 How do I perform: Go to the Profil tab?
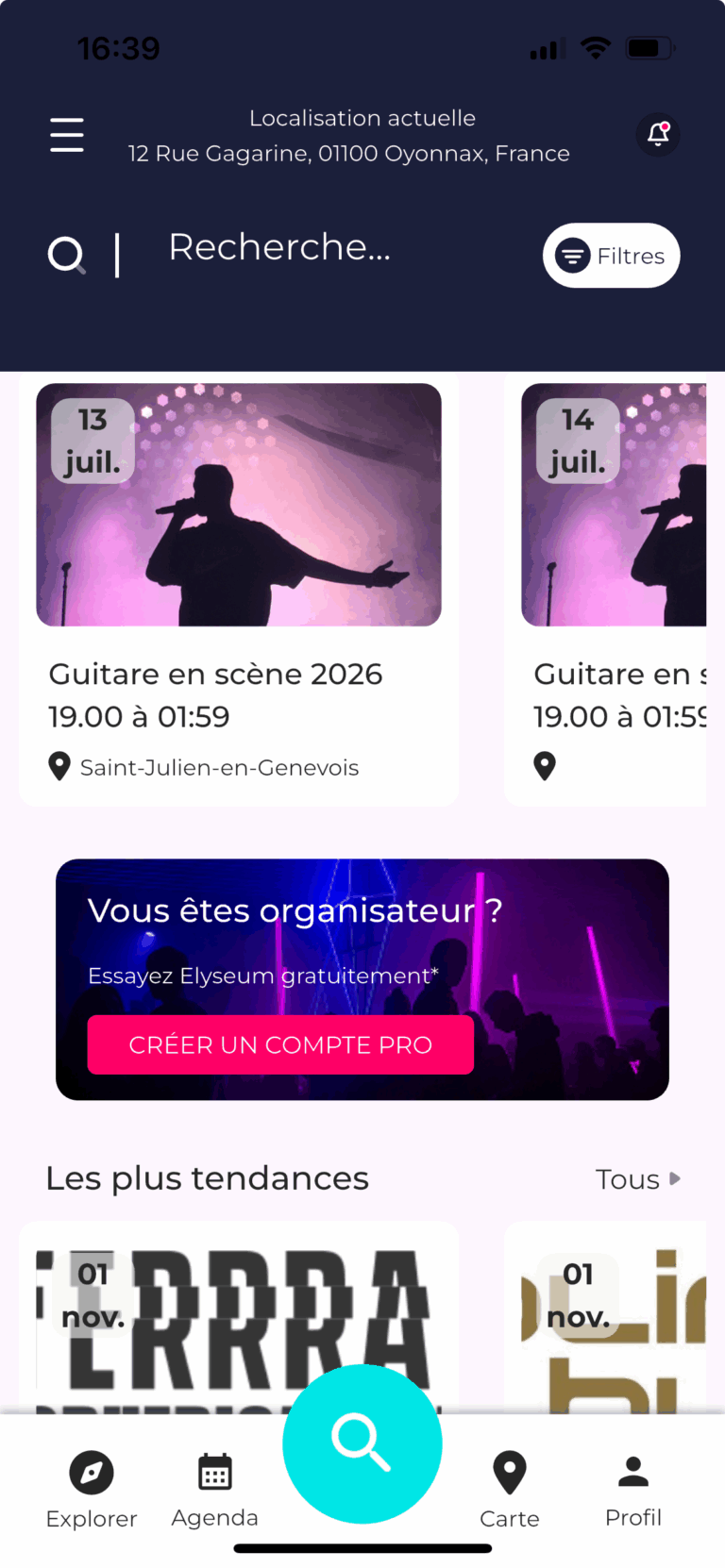tap(633, 1489)
